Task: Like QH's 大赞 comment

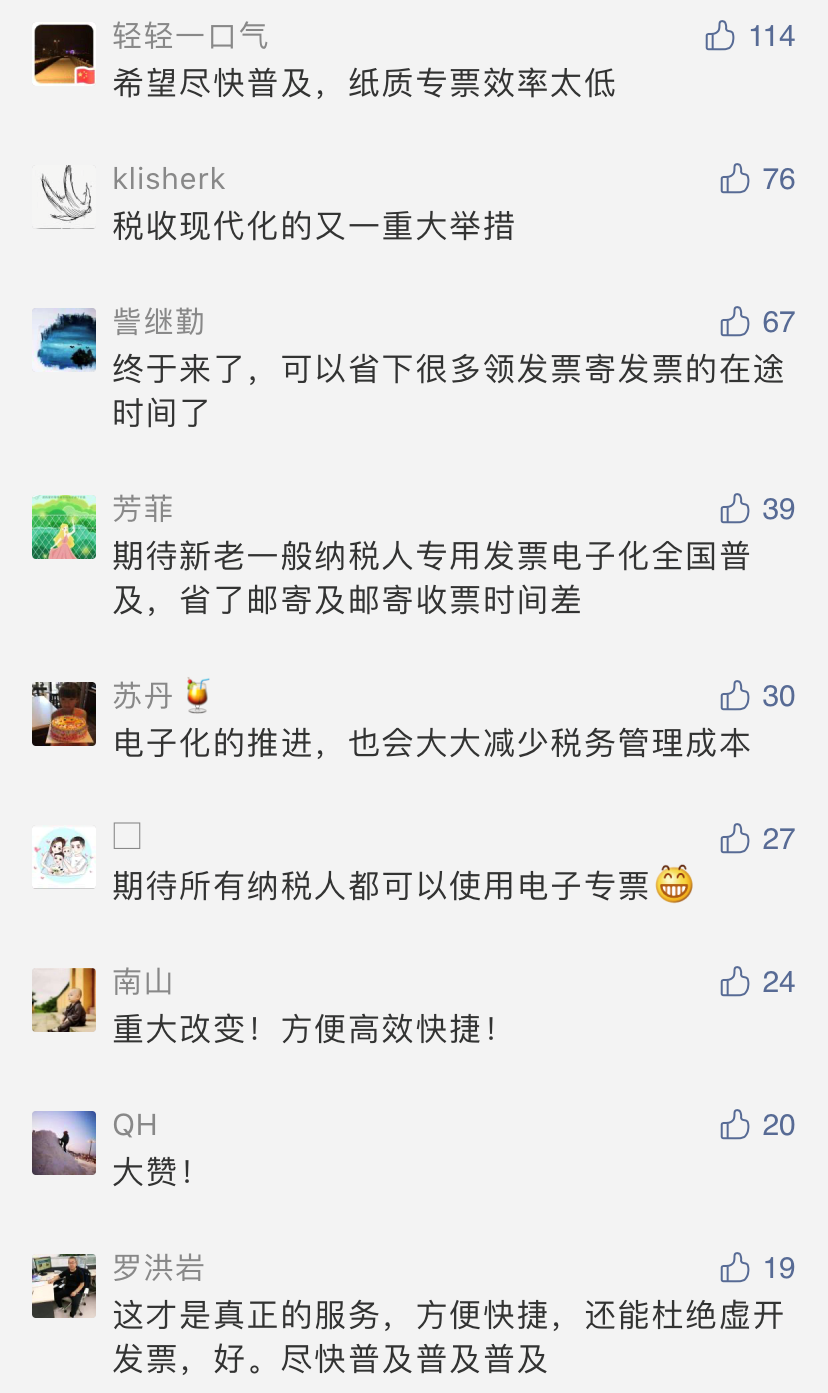Action: click(735, 1126)
